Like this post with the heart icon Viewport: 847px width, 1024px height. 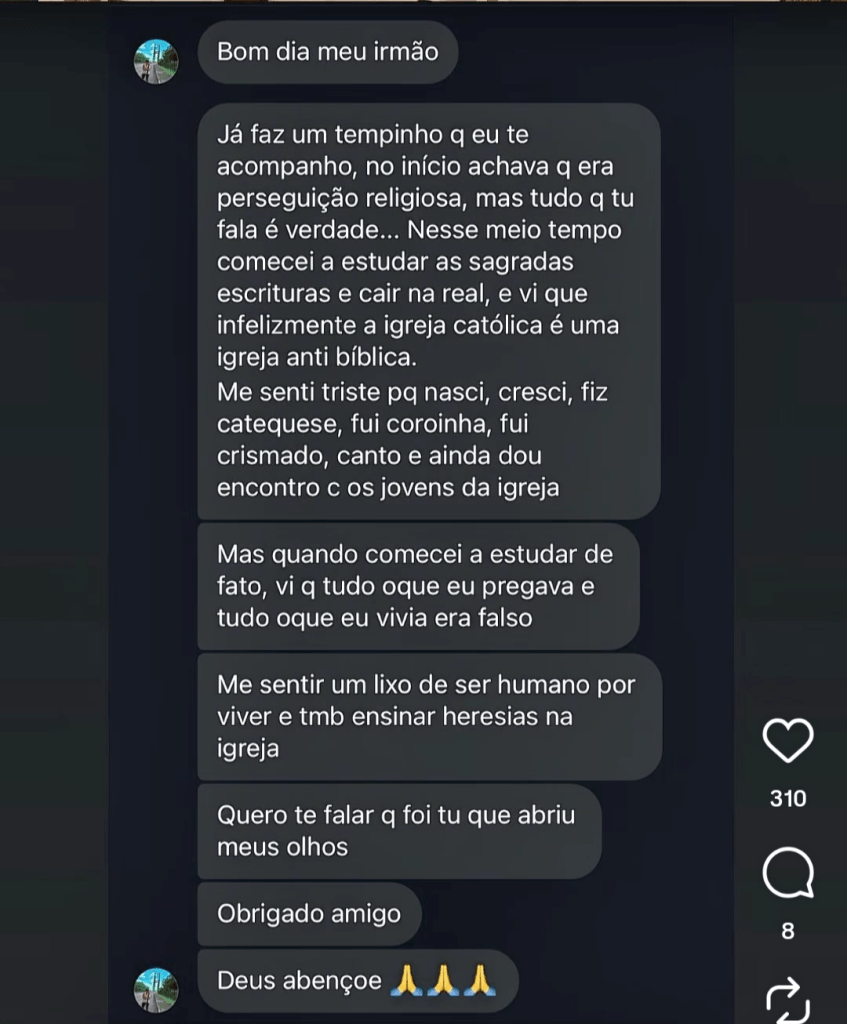(x=788, y=741)
